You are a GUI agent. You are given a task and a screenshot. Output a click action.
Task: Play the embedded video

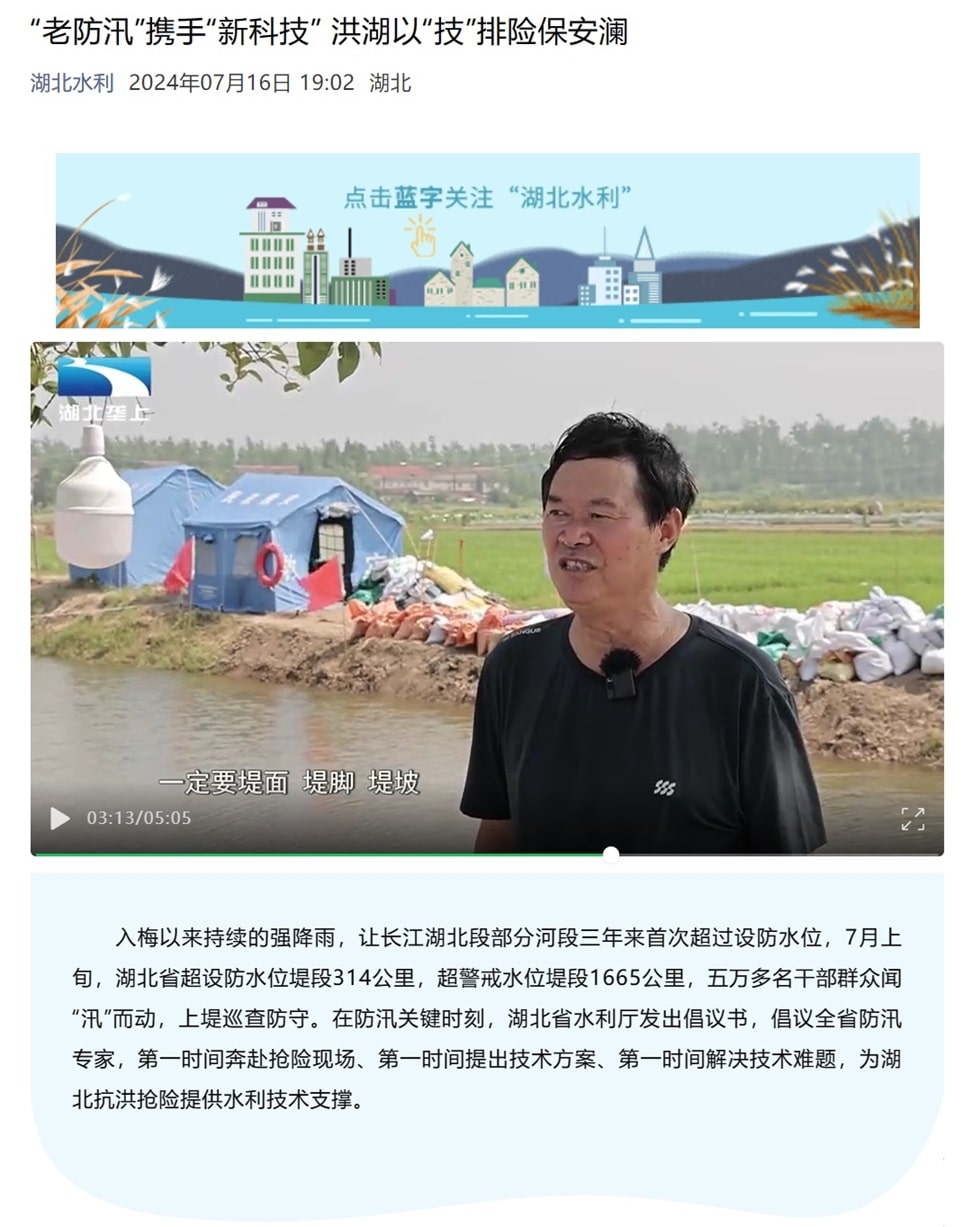click(x=60, y=818)
